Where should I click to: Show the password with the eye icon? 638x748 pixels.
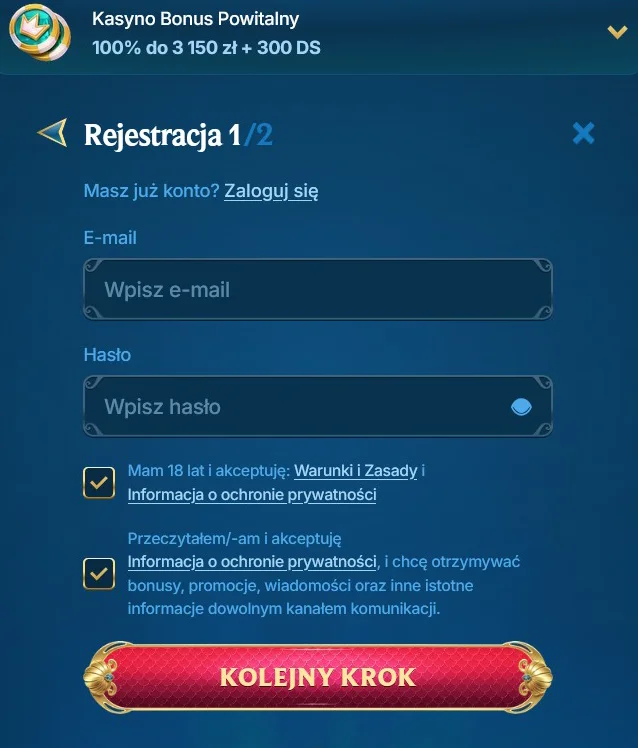point(520,407)
